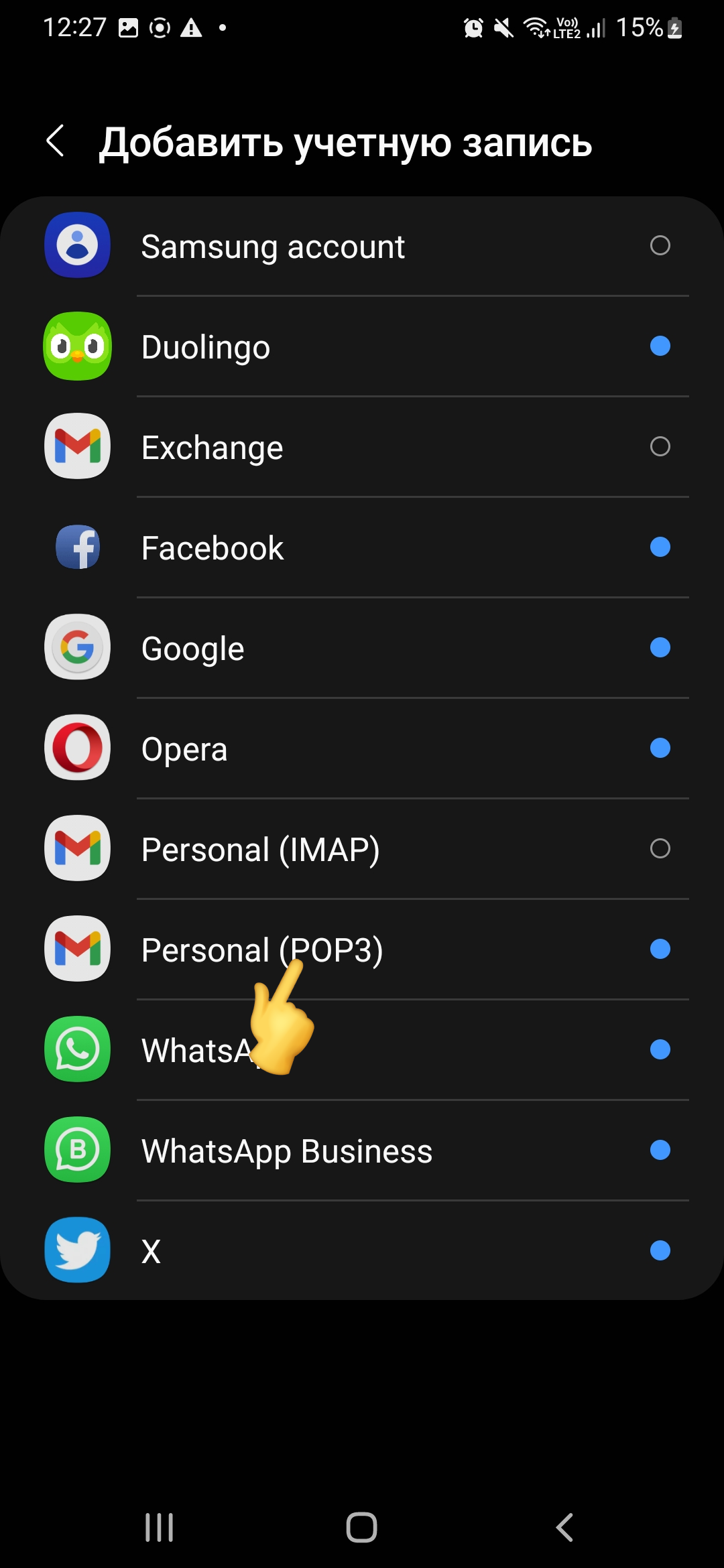Tap the Facebook icon

[x=76, y=547]
